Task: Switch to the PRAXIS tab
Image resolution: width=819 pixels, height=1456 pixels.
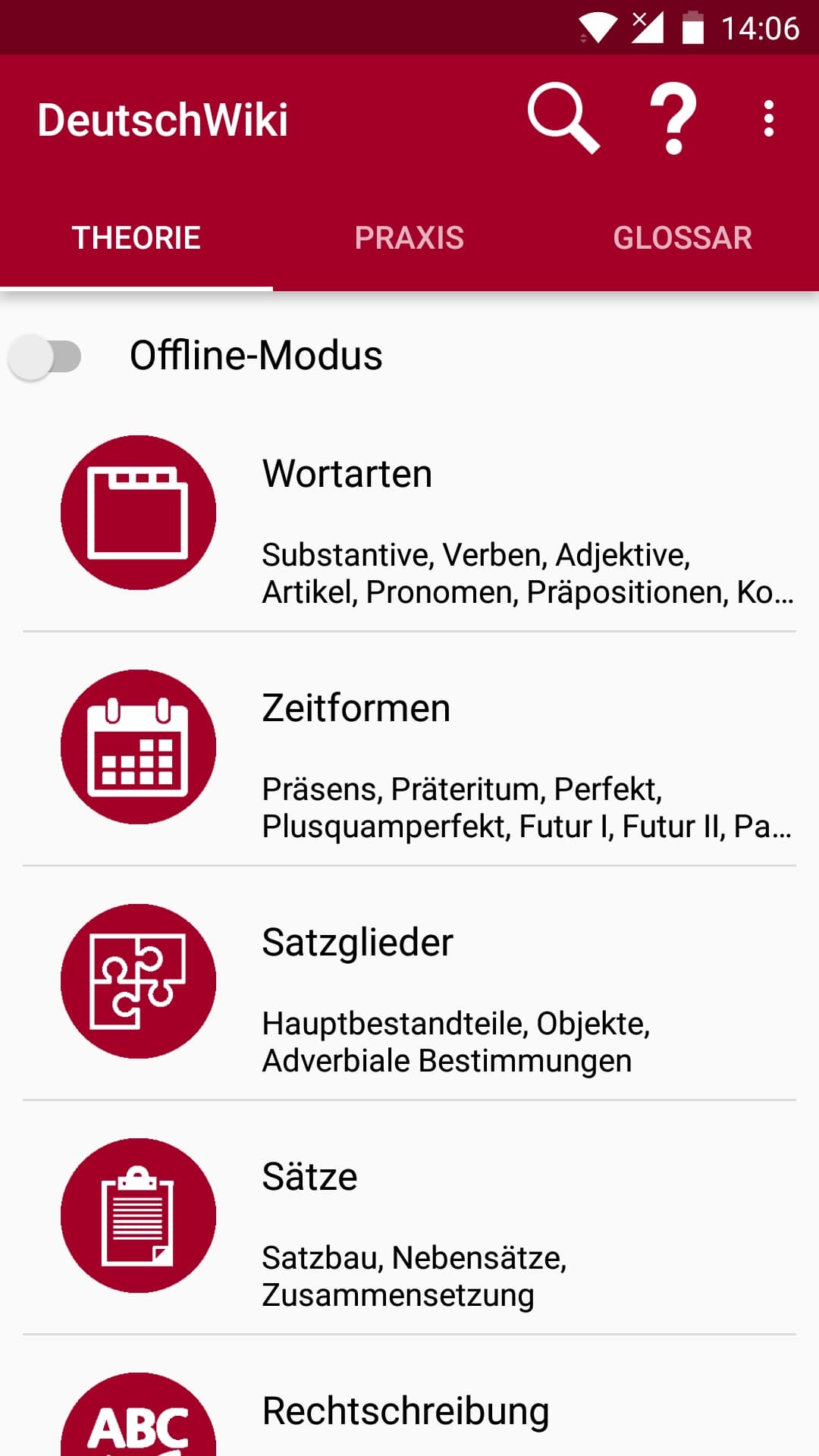Action: pyautogui.click(x=409, y=237)
